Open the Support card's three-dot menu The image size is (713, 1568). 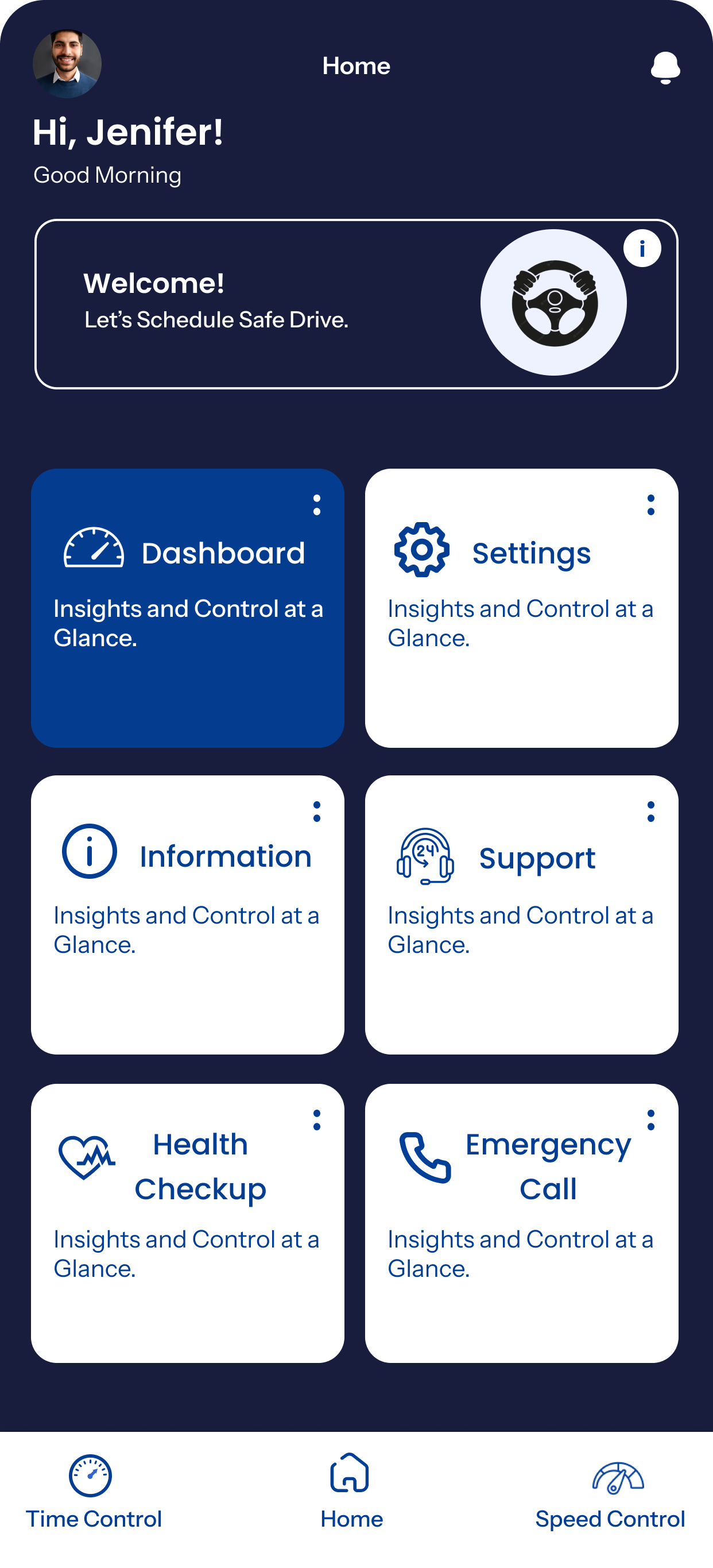click(x=651, y=812)
